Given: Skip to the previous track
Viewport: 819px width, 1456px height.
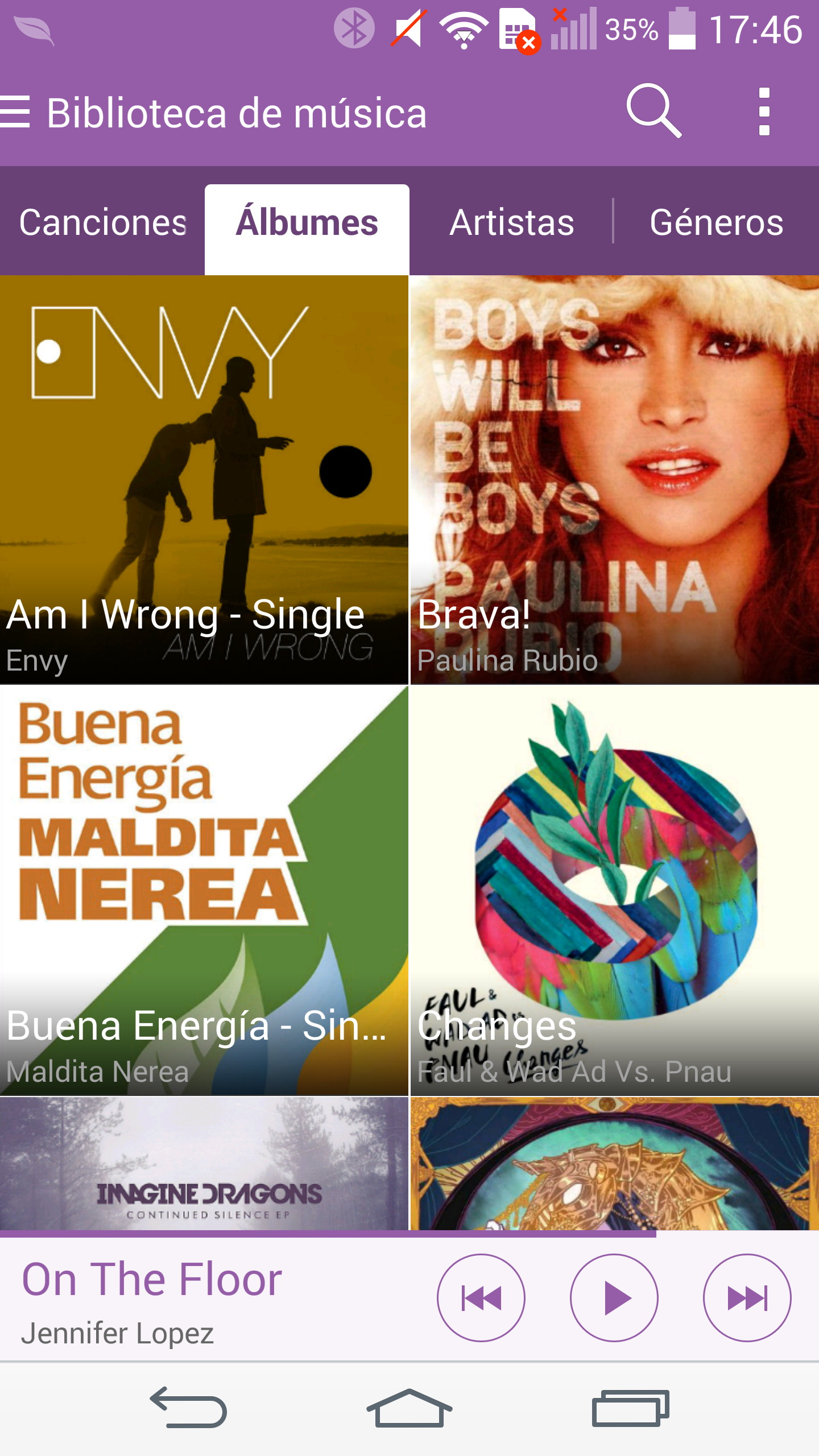Looking at the screenshot, I should pos(481,1298).
